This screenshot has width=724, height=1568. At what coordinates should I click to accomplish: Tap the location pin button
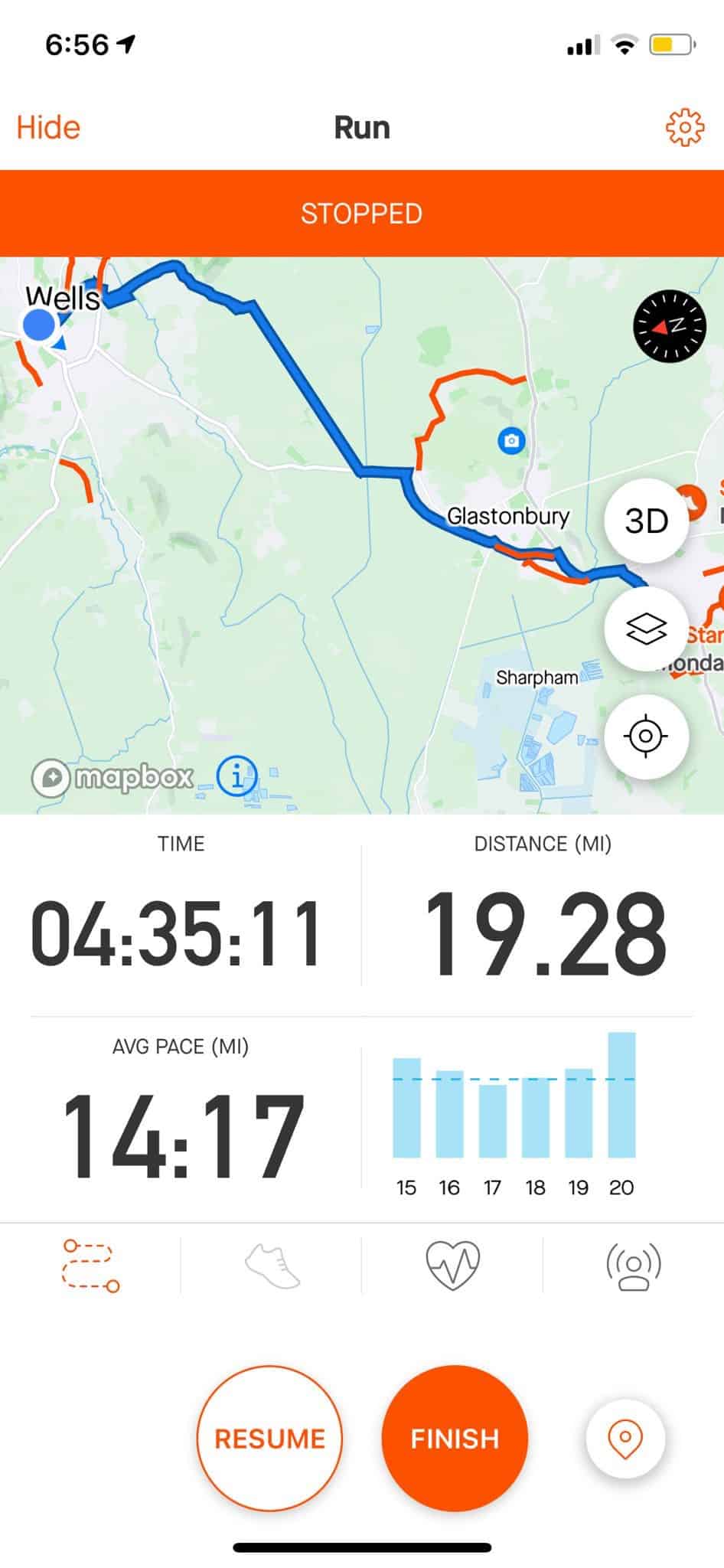(625, 1438)
